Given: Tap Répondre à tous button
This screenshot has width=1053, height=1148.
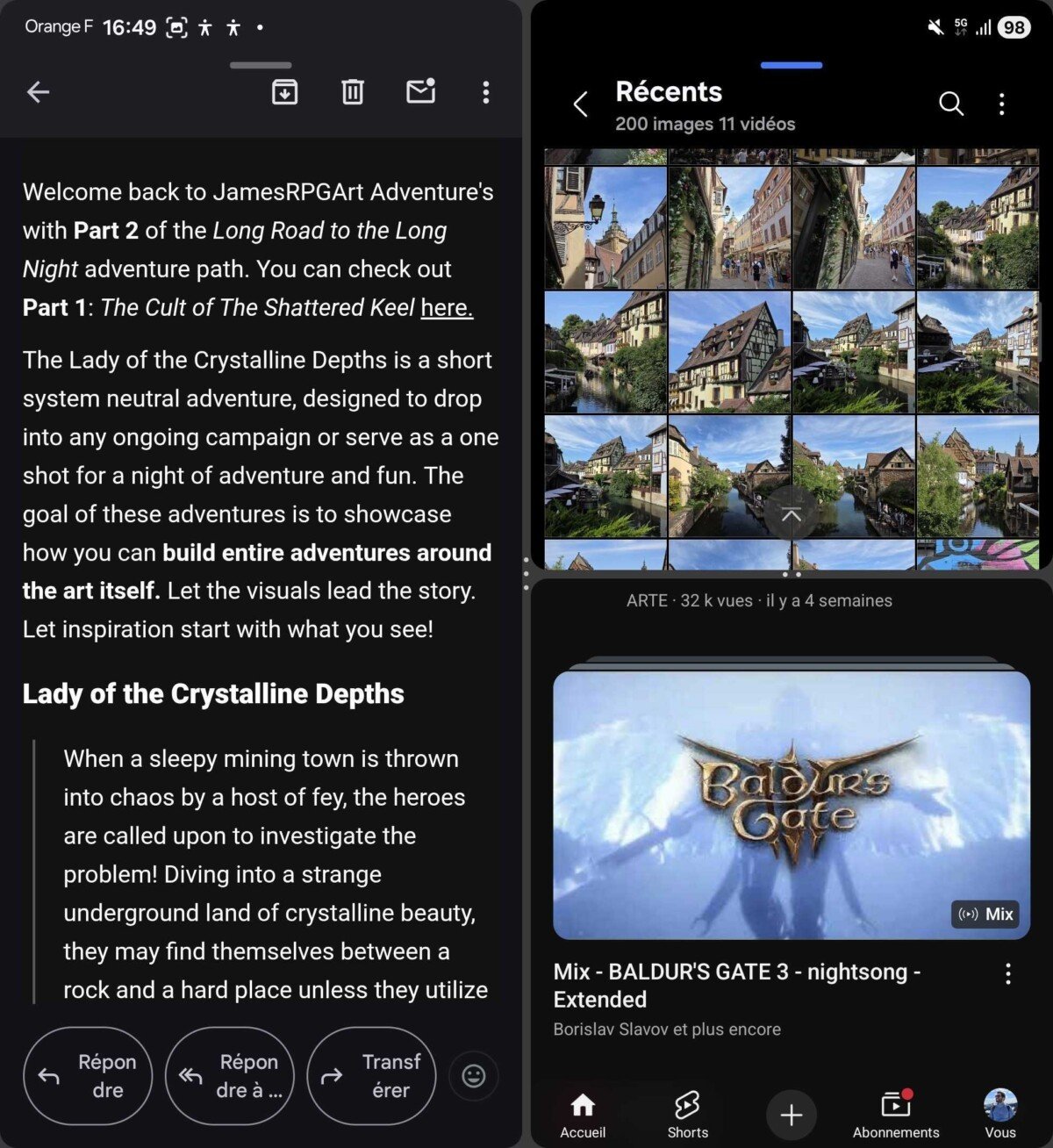Looking at the screenshot, I should coord(230,1075).
